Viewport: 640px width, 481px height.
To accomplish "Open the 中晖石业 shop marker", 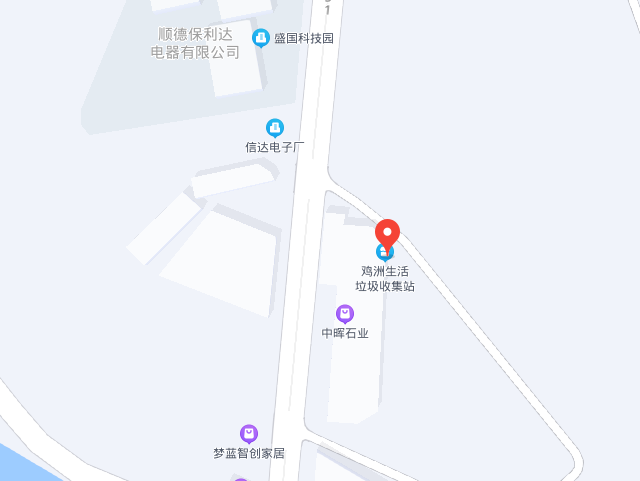I will [x=345, y=314].
